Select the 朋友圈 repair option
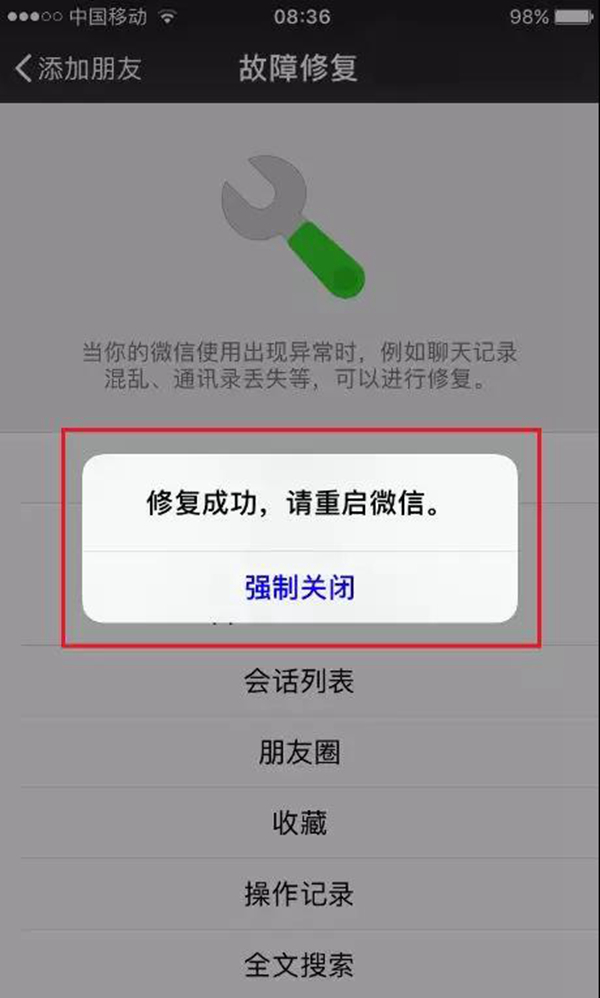Screen dimensions: 600x998 pos(300,752)
